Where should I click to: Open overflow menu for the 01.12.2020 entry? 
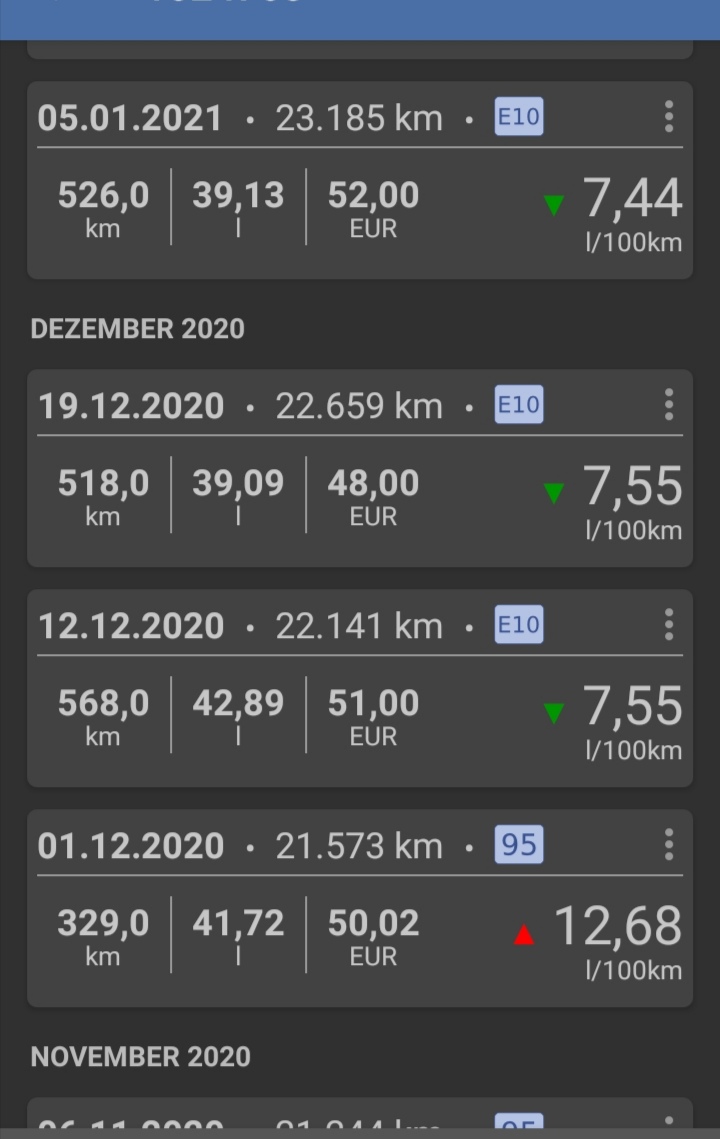tap(669, 845)
